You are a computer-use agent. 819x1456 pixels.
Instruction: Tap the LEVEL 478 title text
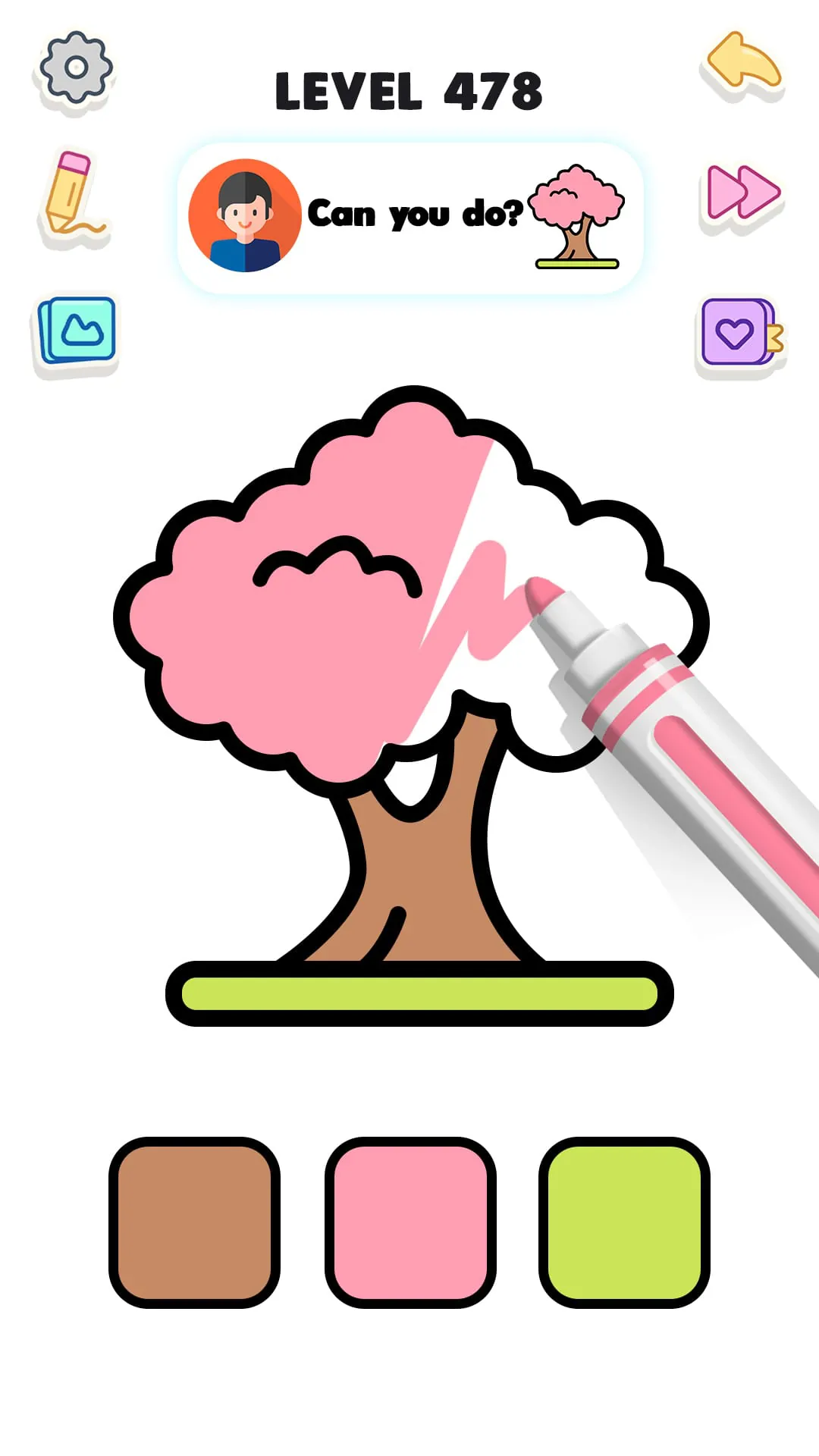pos(409,89)
